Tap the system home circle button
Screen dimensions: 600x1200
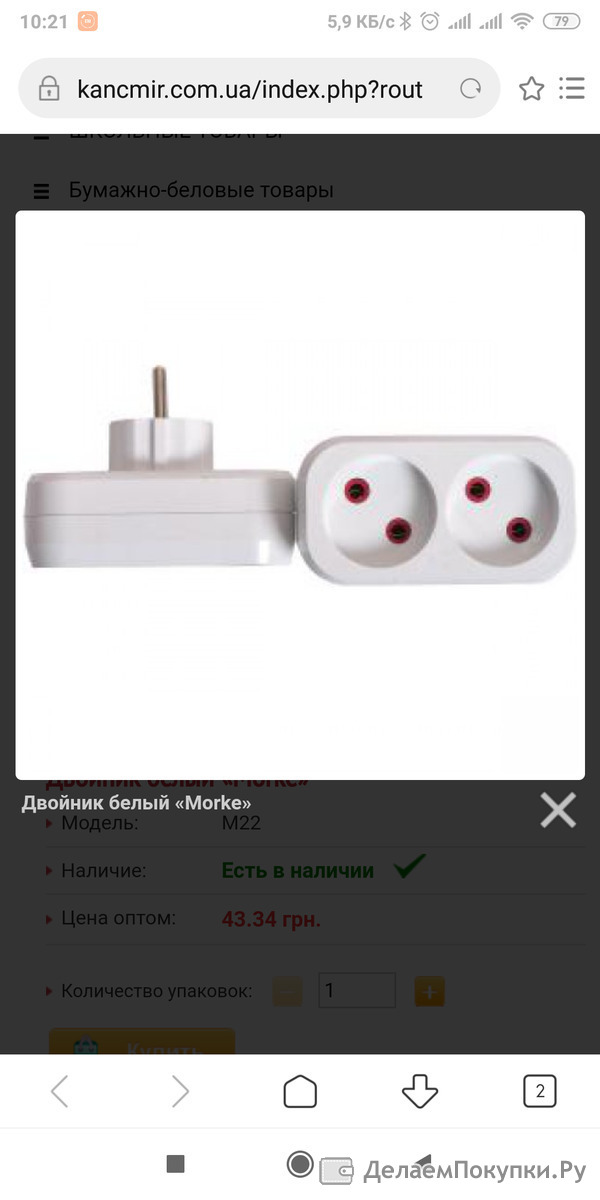(300, 1163)
